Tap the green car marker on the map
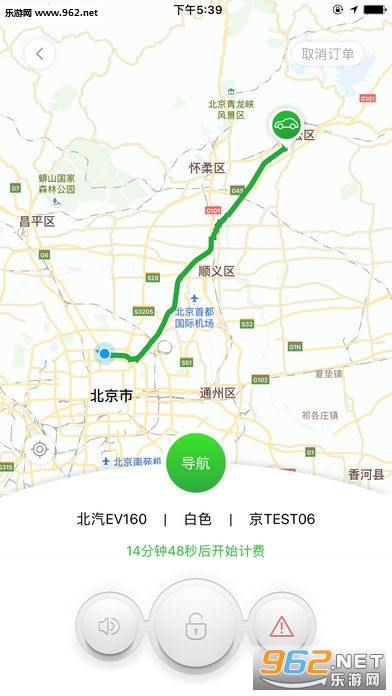 click(x=287, y=126)
